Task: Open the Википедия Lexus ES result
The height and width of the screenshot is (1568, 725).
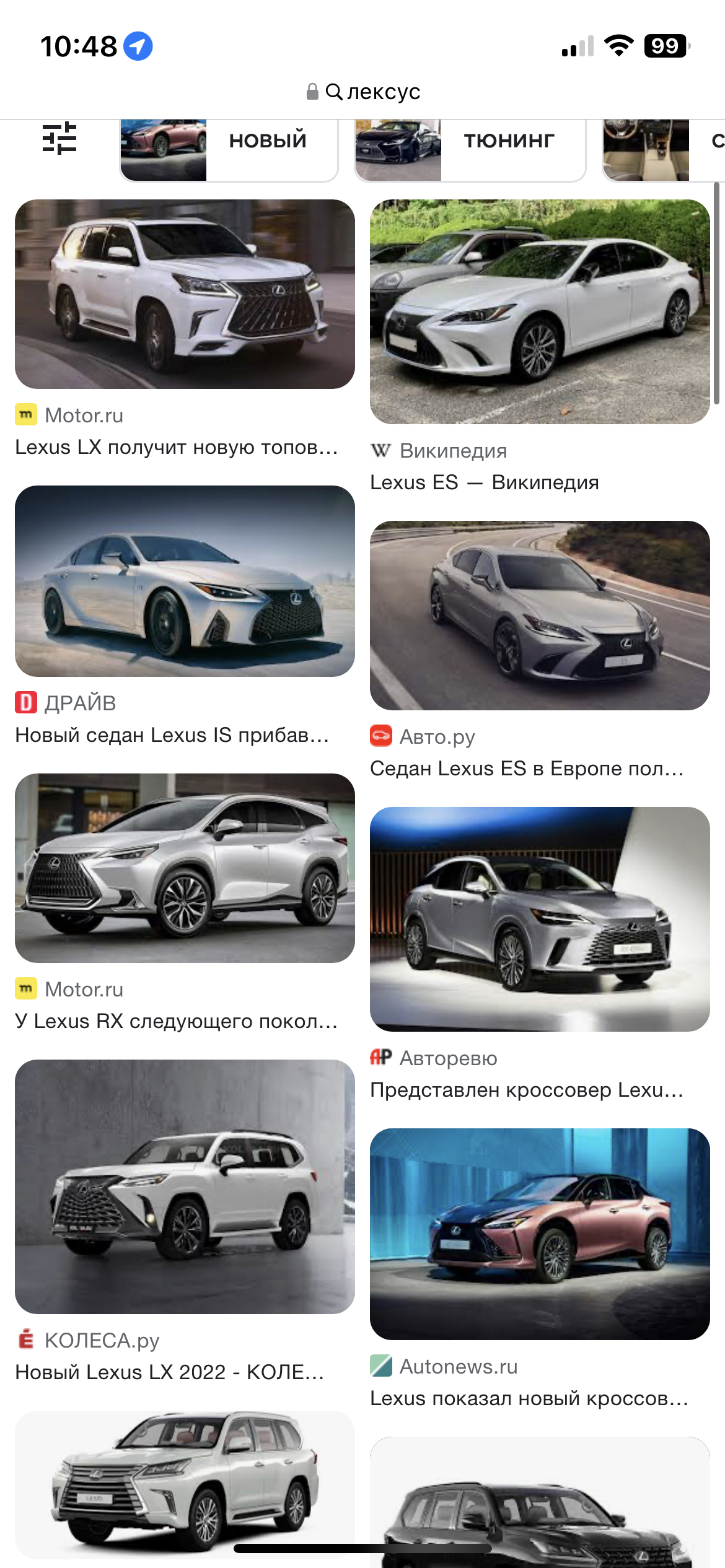Action: click(x=539, y=312)
